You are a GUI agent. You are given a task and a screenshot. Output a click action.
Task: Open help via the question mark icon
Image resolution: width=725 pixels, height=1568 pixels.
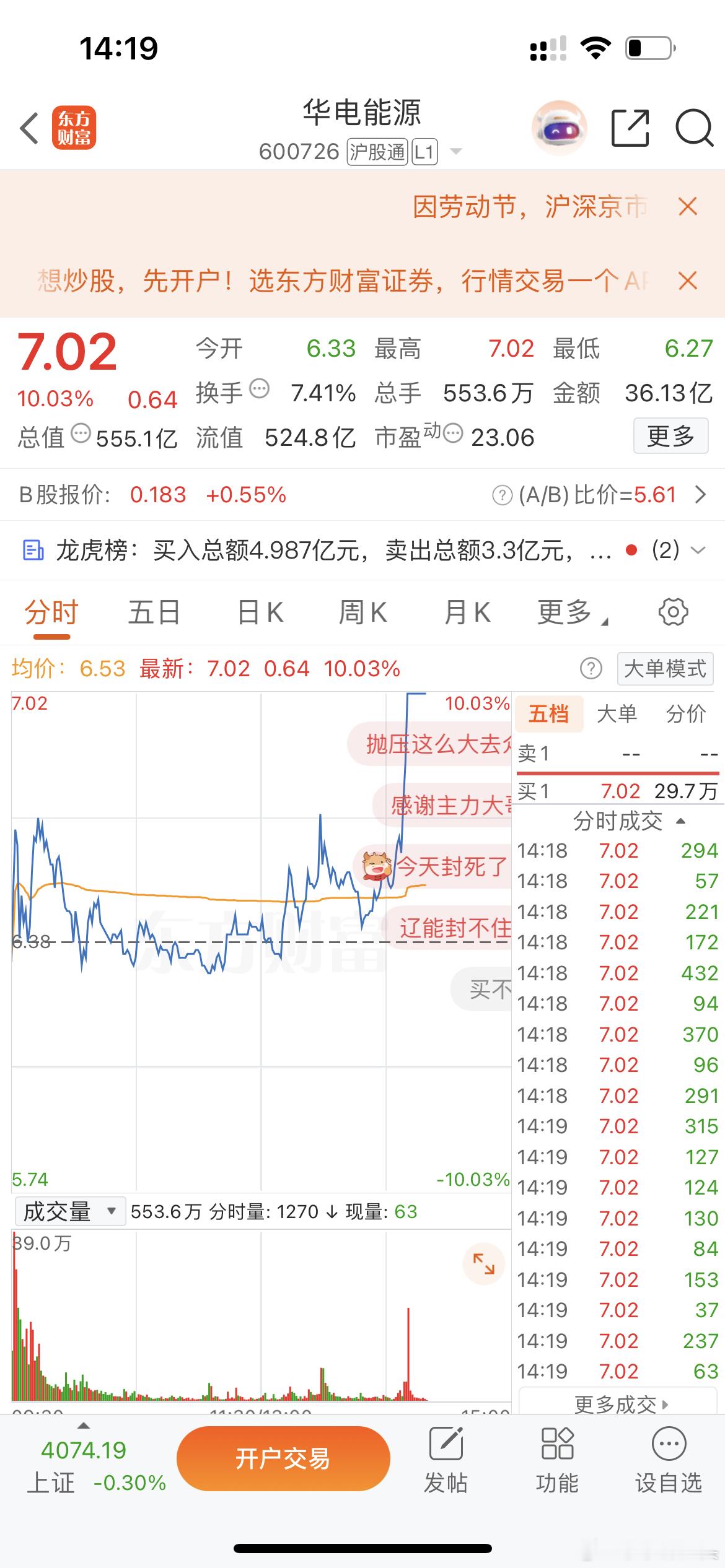point(592,668)
